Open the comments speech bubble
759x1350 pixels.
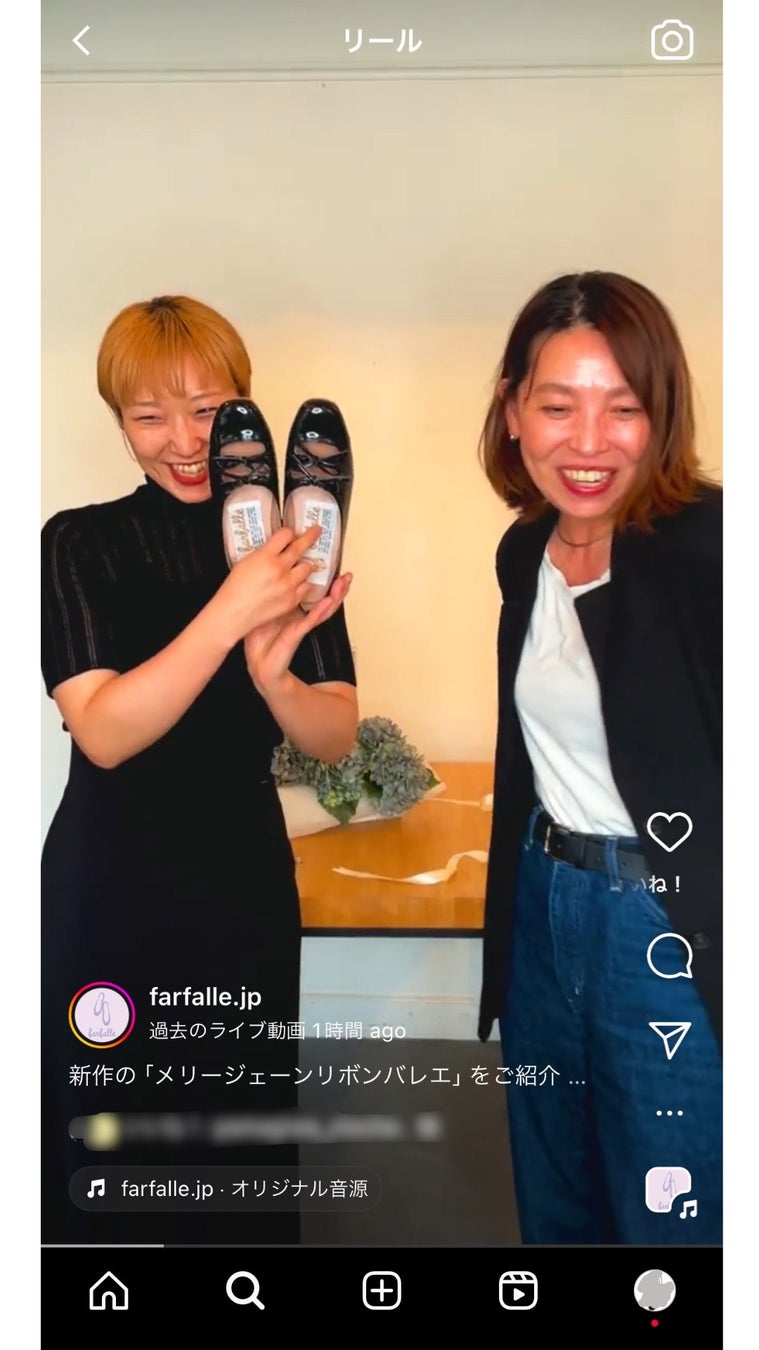(669, 956)
